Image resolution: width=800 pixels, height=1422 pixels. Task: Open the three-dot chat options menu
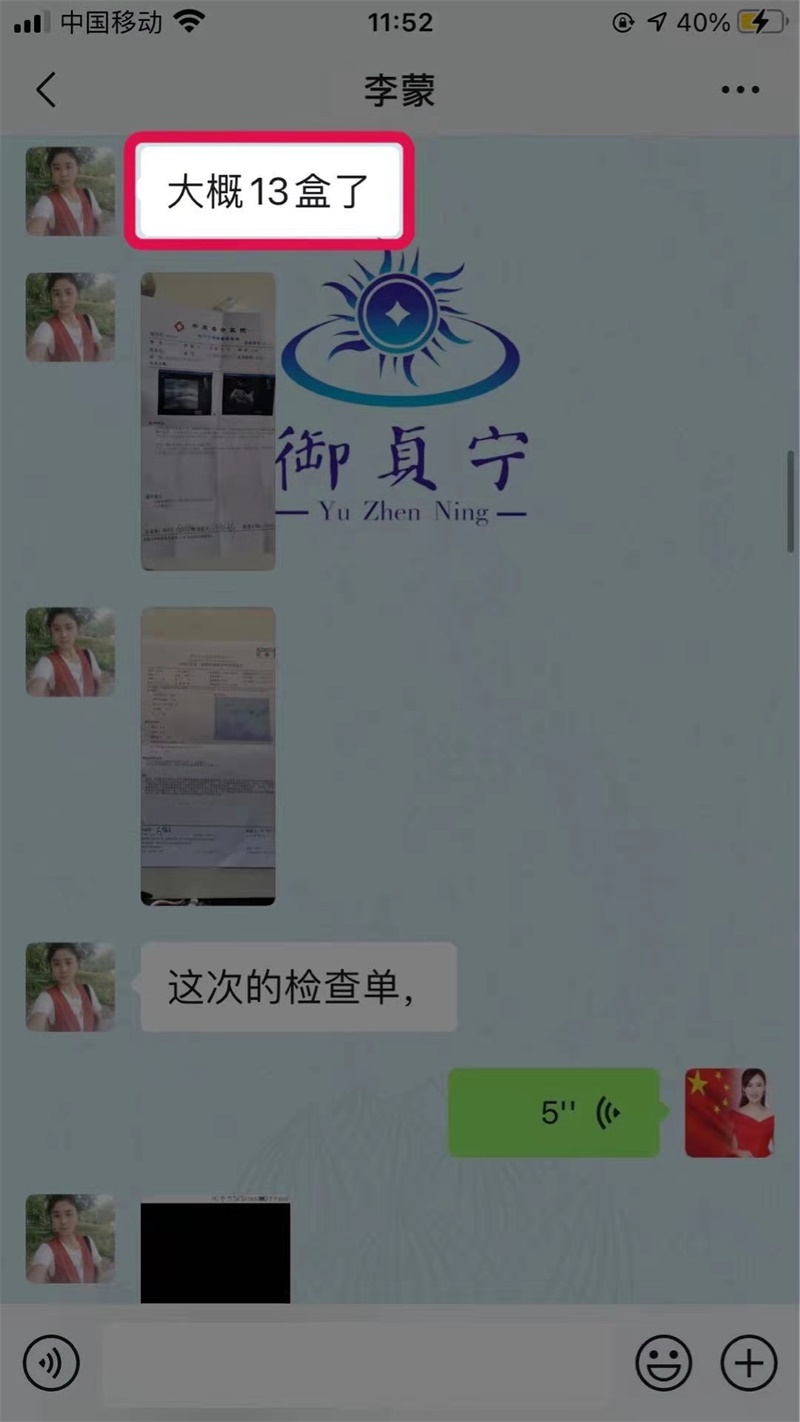tap(740, 90)
